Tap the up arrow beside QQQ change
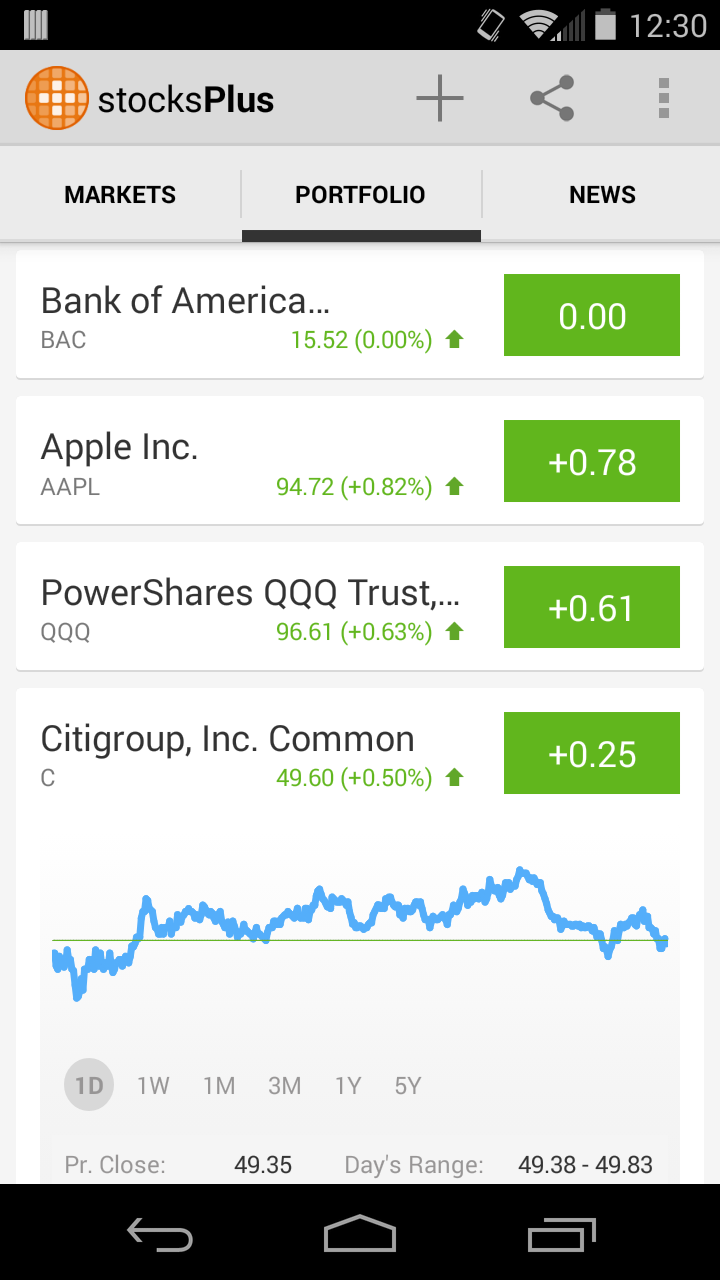 point(455,632)
